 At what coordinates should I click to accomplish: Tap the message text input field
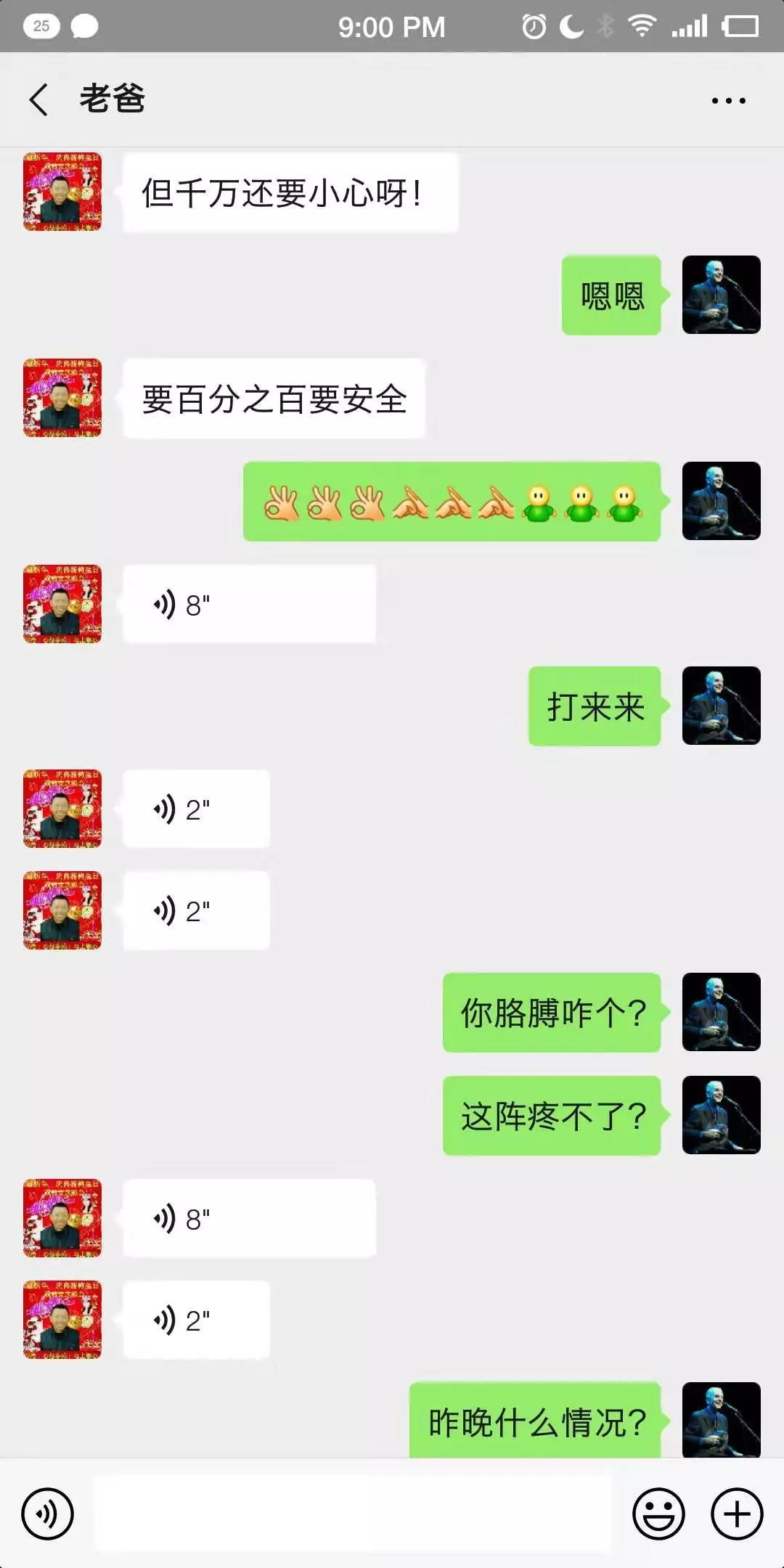[x=352, y=1514]
